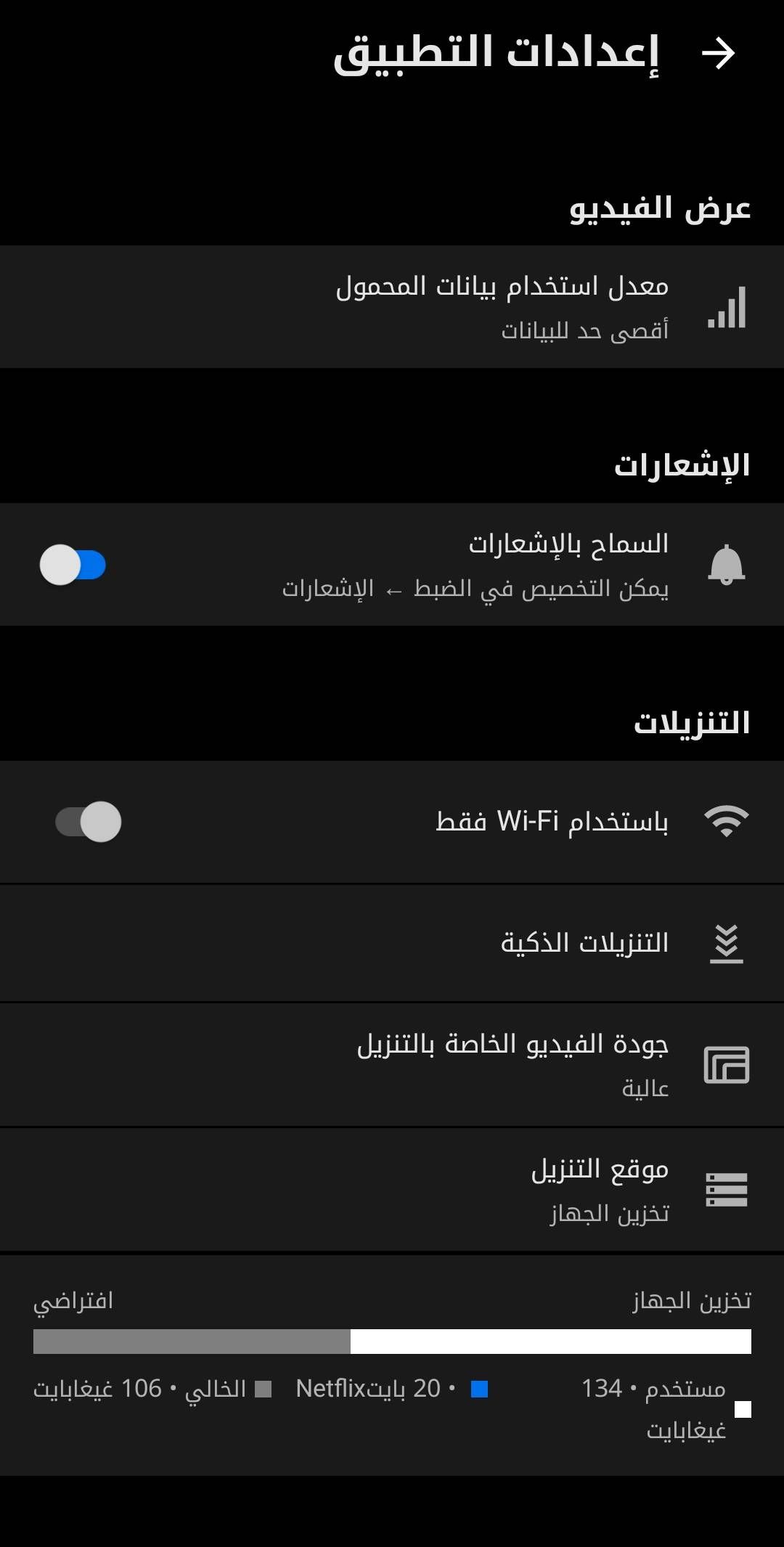Tap the أقصى حد للبيانات subtitle
Screen dimensions: 784x1547
(587, 330)
